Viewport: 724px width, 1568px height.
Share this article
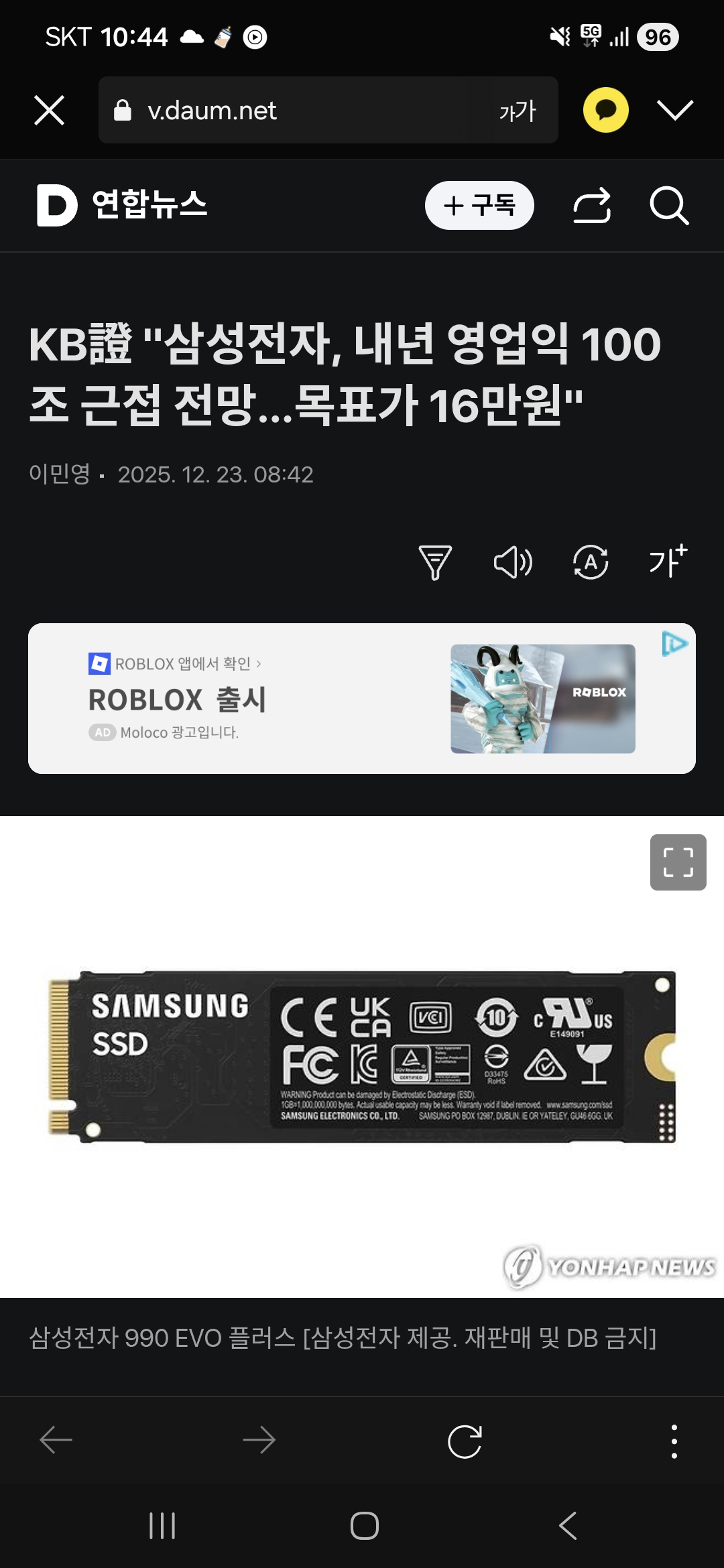[x=592, y=205]
